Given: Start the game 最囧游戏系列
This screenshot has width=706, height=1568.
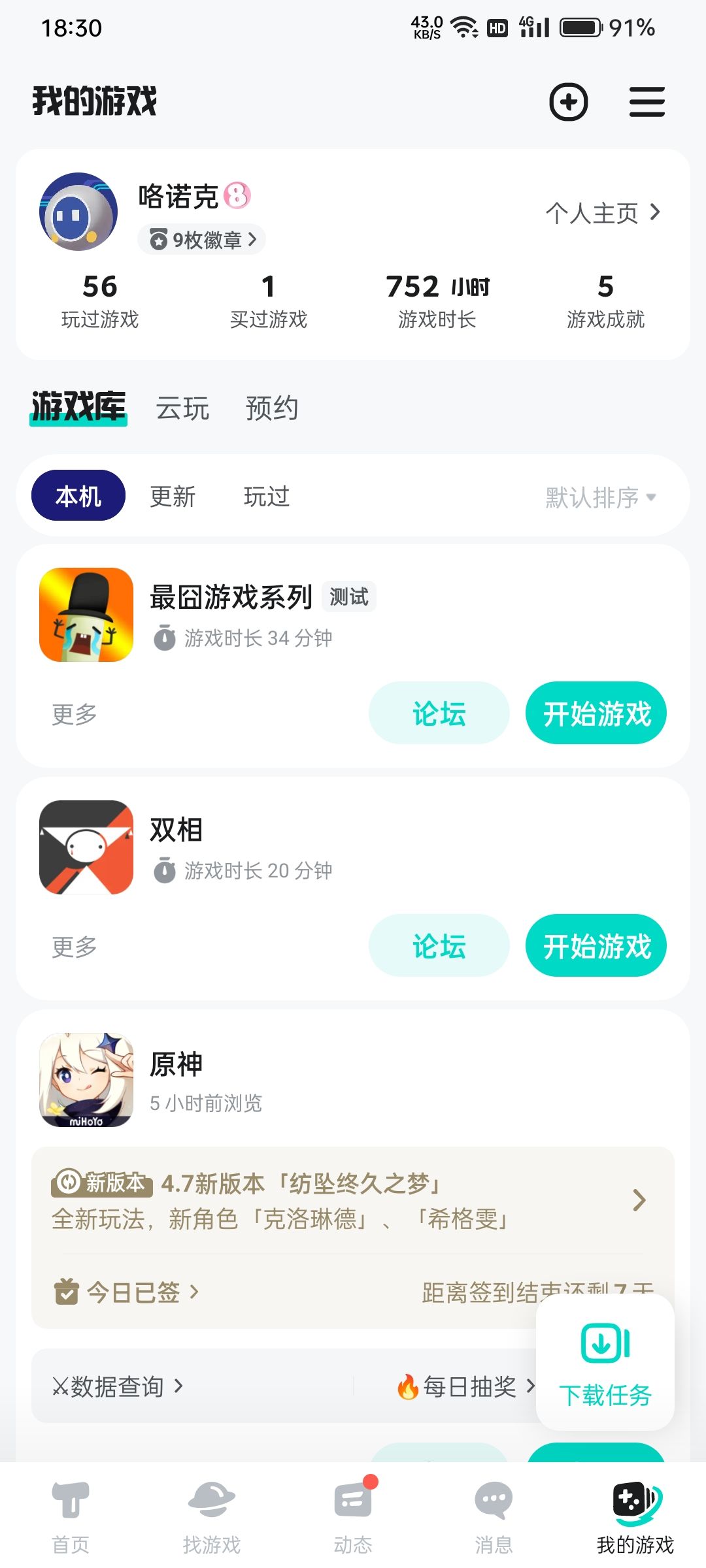Looking at the screenshot, I should tap(596, 713).
